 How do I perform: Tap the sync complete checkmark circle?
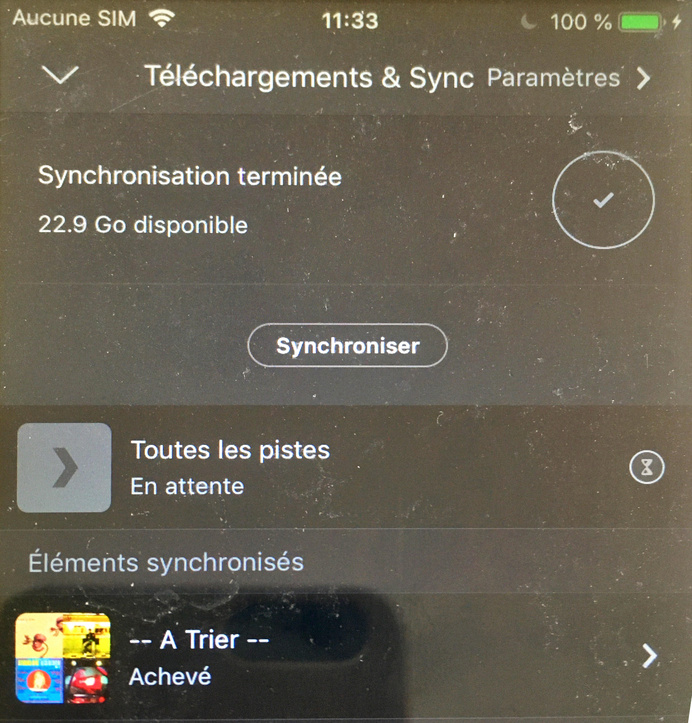(x=603, y=201)
